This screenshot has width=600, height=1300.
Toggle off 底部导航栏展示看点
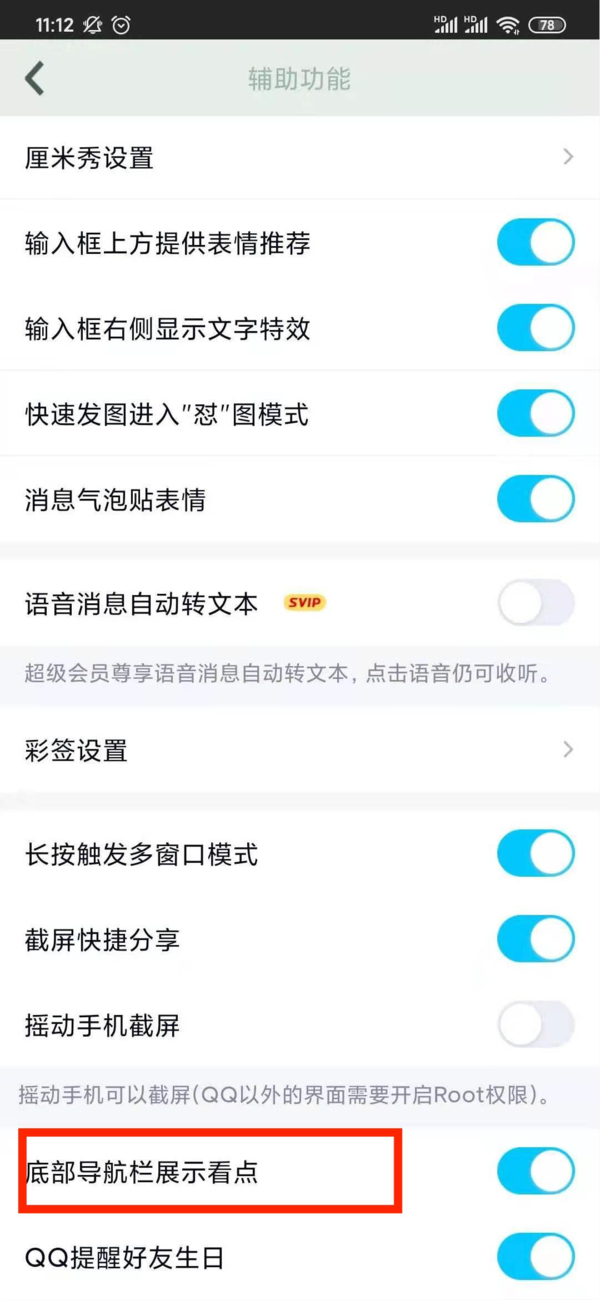click(x=535, y=1171)
